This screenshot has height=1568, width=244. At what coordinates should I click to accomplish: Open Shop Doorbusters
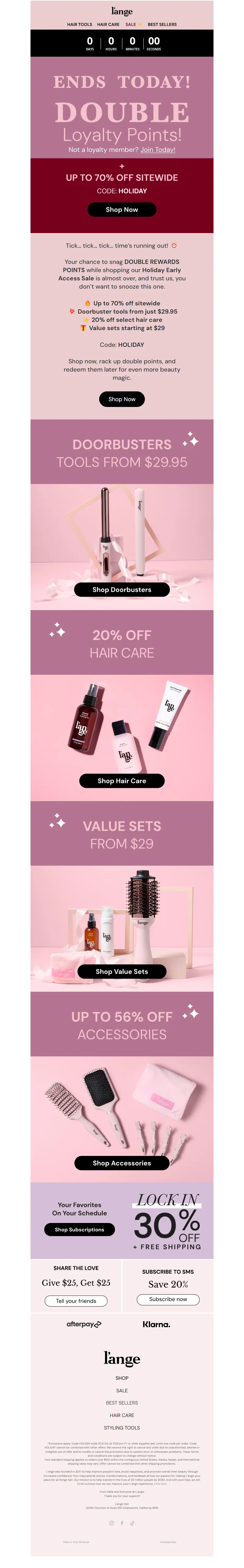[122, 589]
